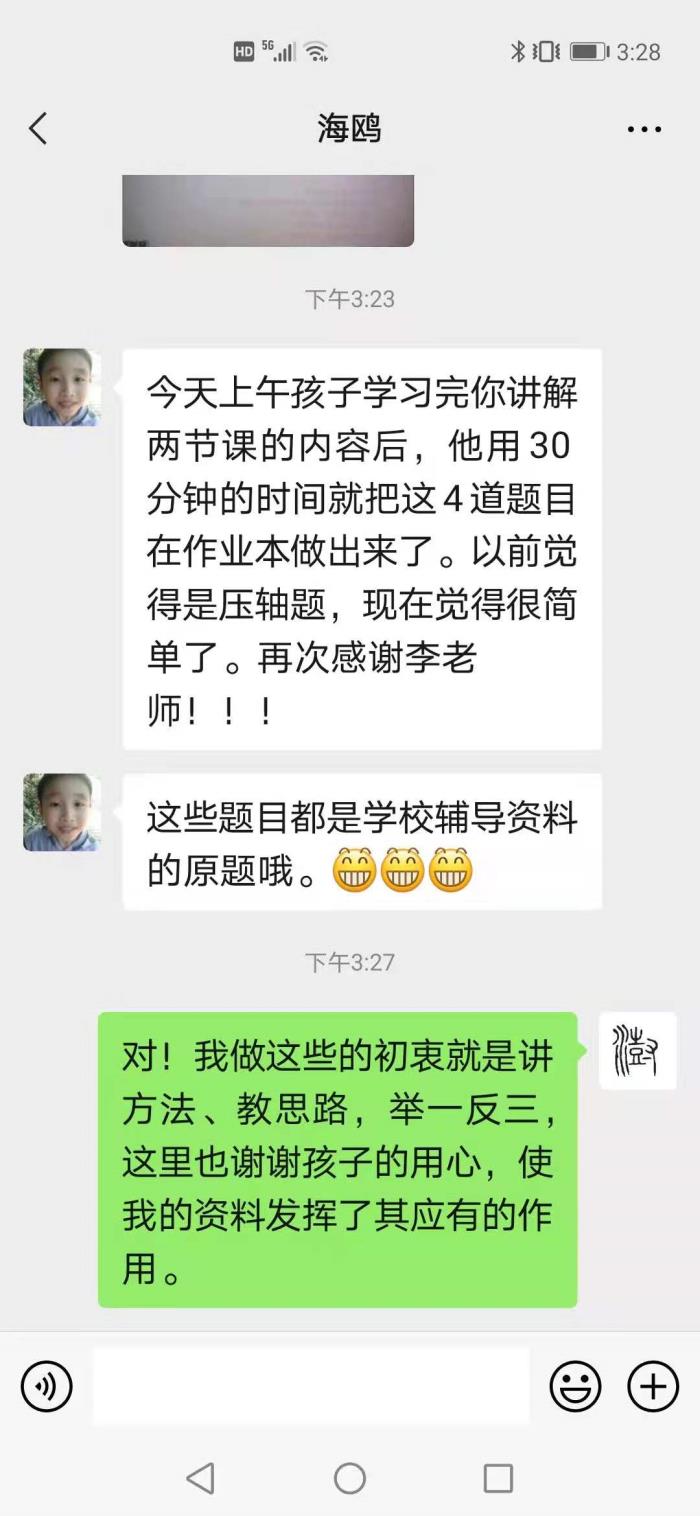Screen dimensions: 700x1516
Task: Open the emoji sticker panel
Action: coord(576,1387)
